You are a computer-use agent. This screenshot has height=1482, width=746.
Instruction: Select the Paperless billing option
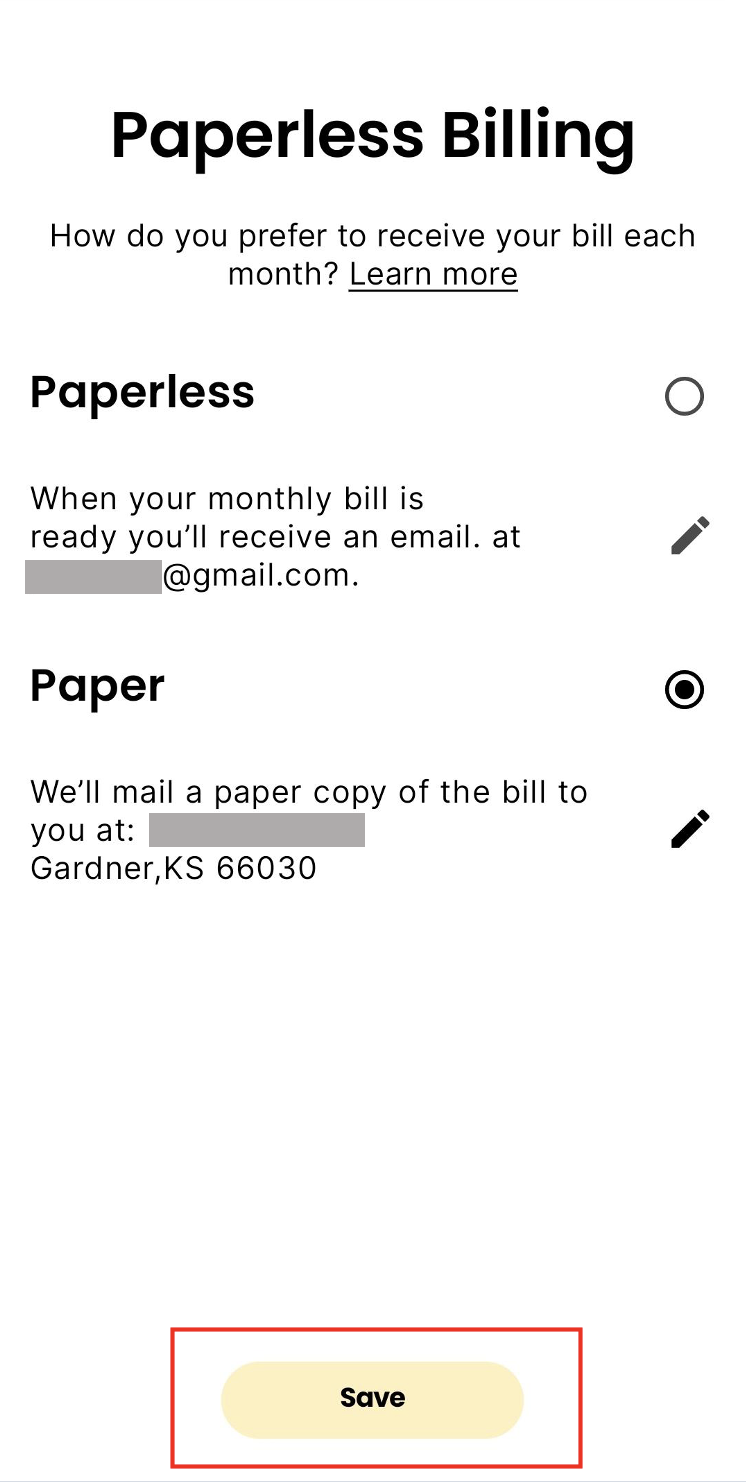click(x=684, y=396)
